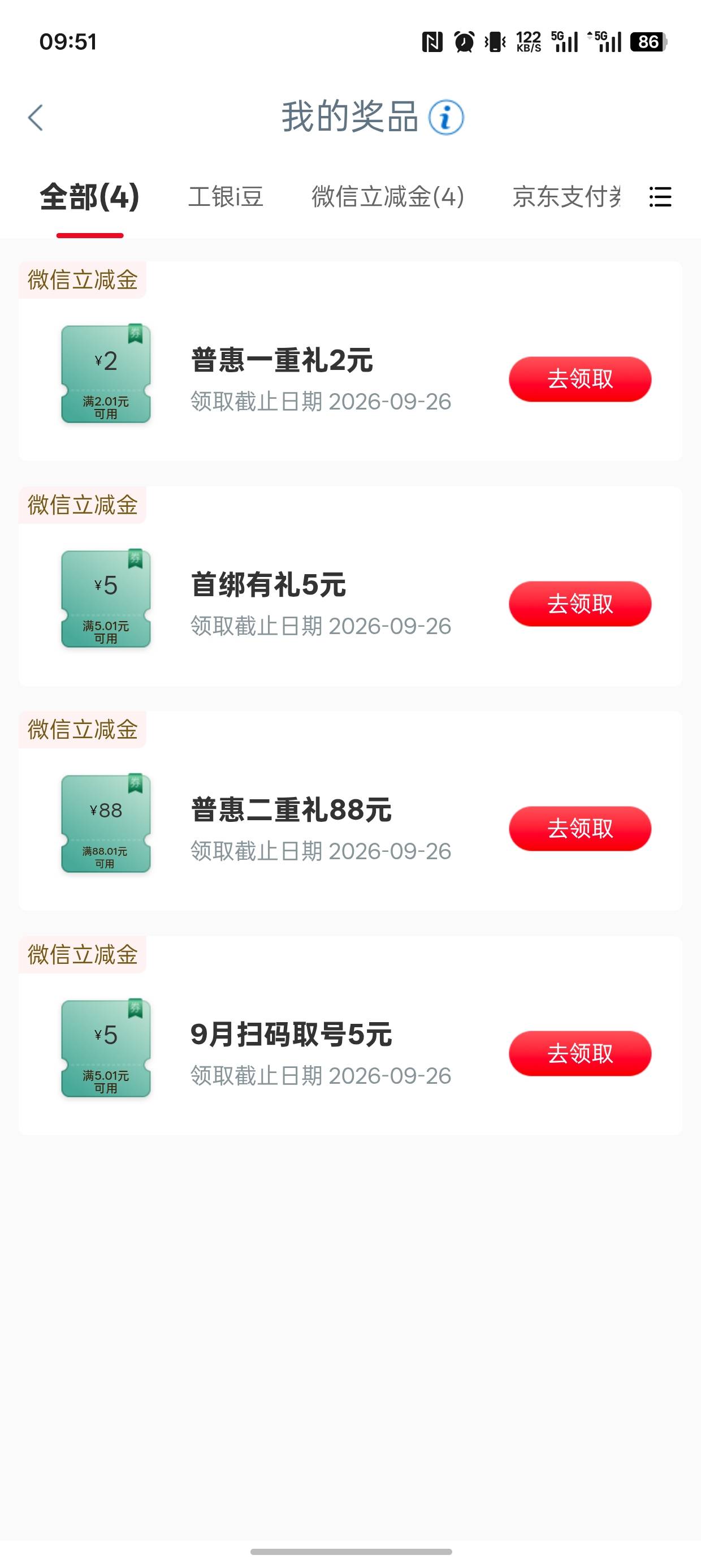Open the category list menu icon
This screenshot has height=1568, width=701.
(660, 197)
